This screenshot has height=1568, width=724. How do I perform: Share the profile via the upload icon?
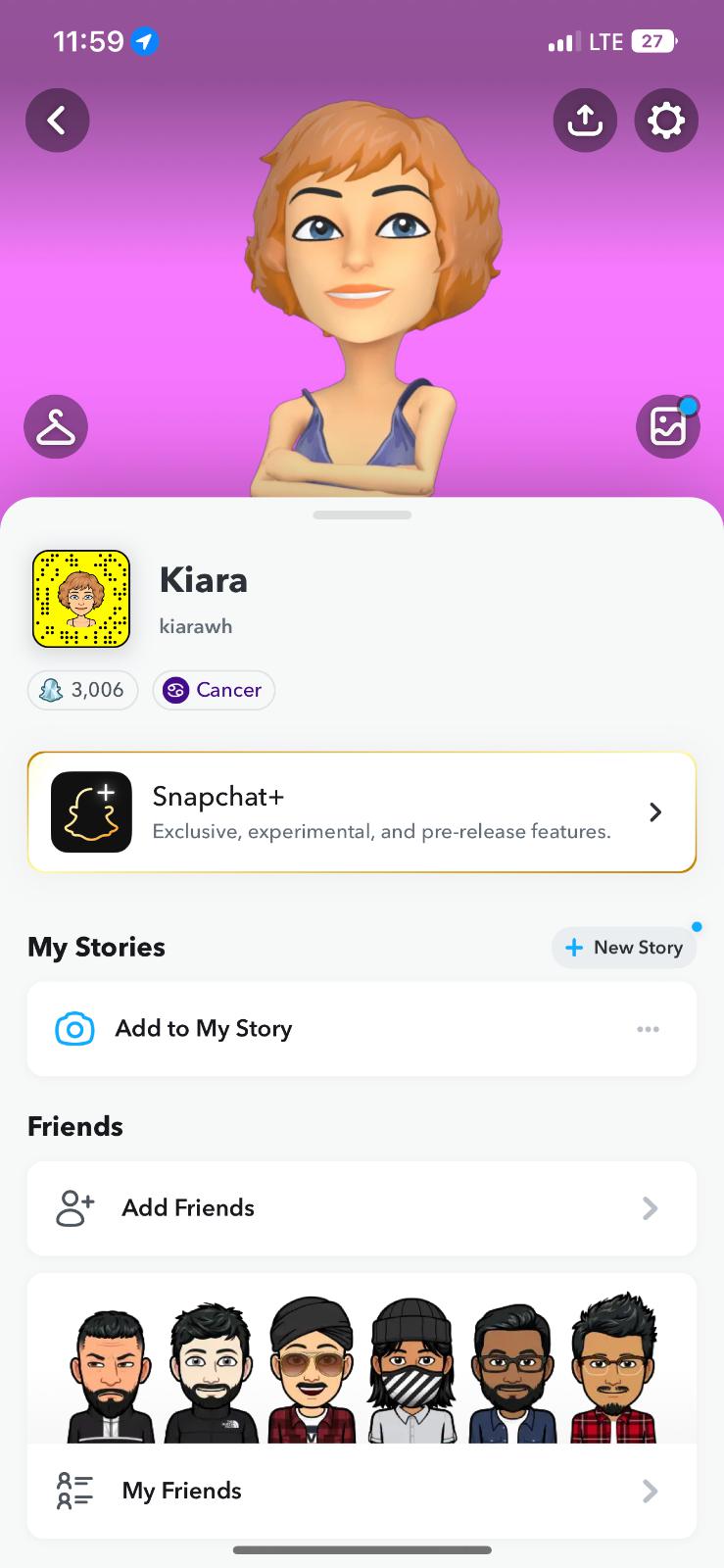click(x=585, y=121)
